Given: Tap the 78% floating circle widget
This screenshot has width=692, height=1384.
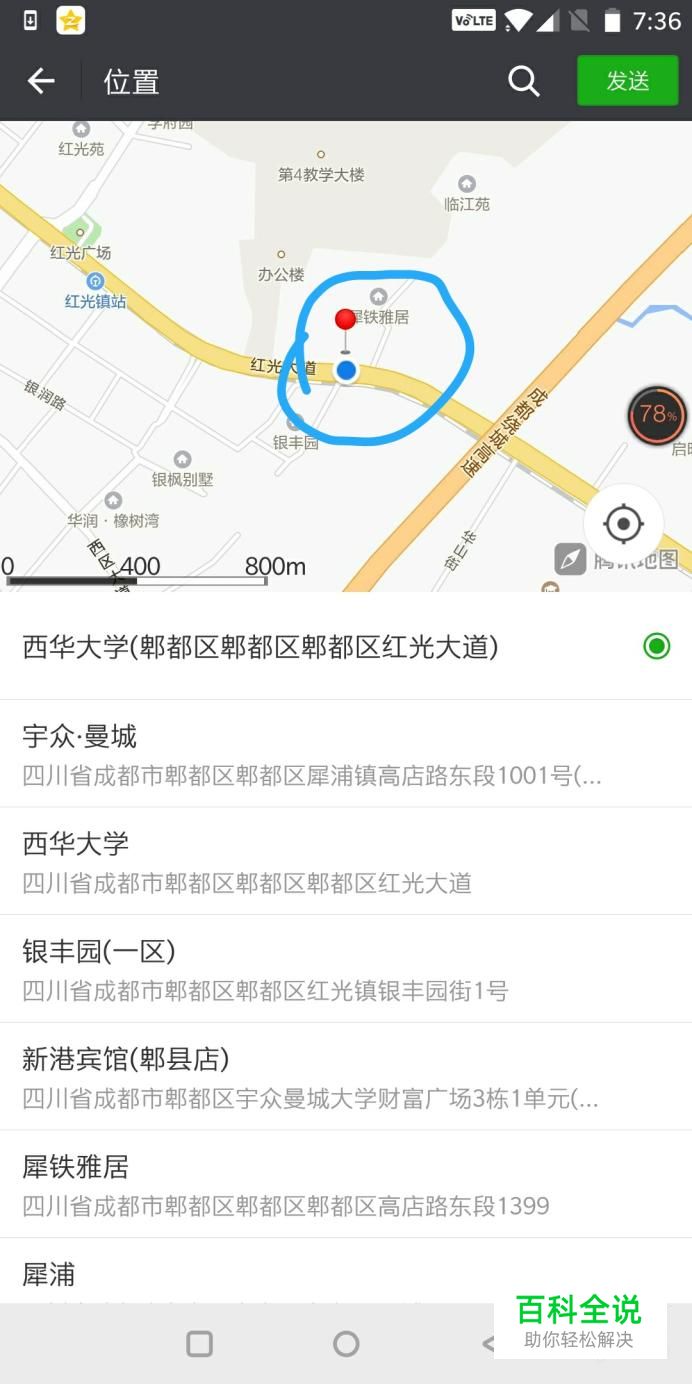Looking at the screenshot, I should (x=658, y=415).
